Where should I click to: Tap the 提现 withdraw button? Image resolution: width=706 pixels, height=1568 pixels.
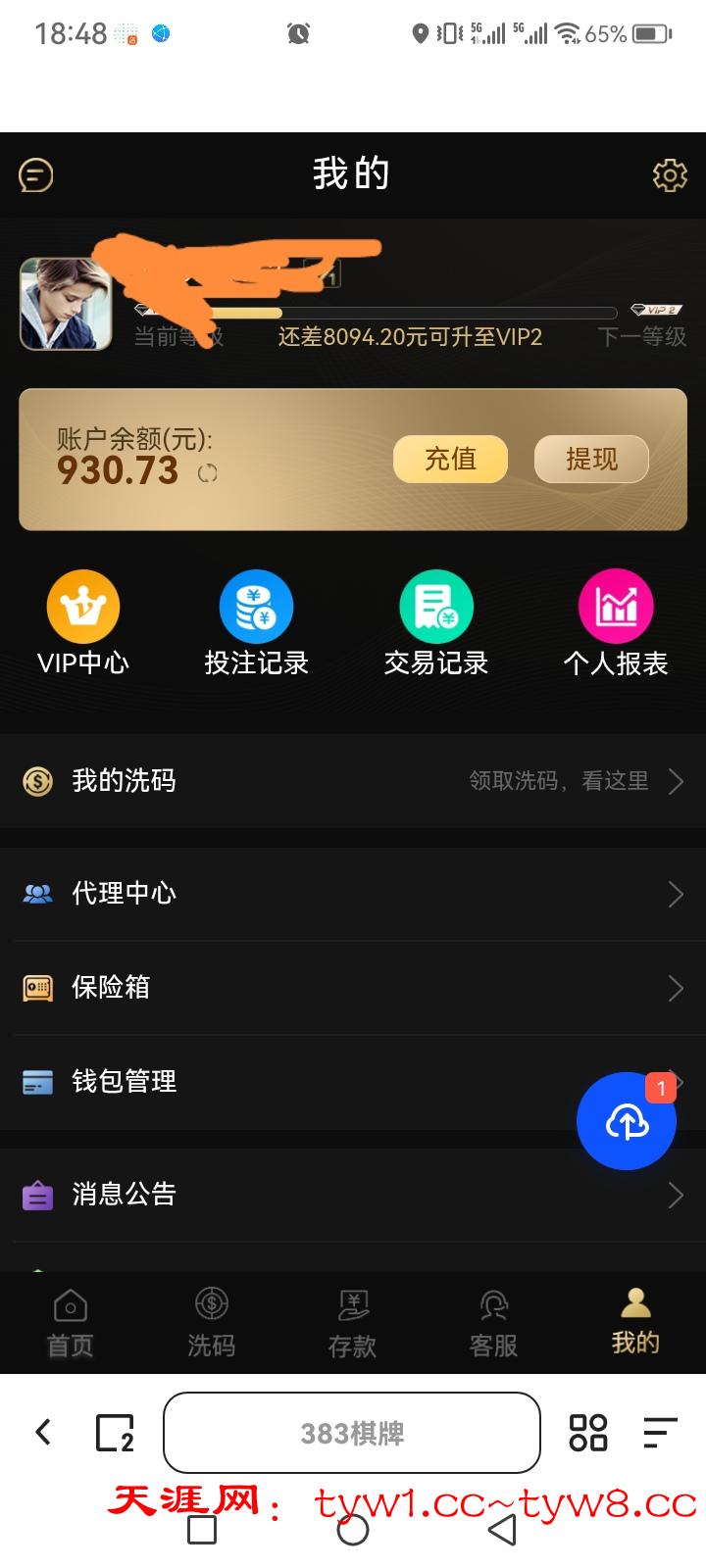(591, 459)
